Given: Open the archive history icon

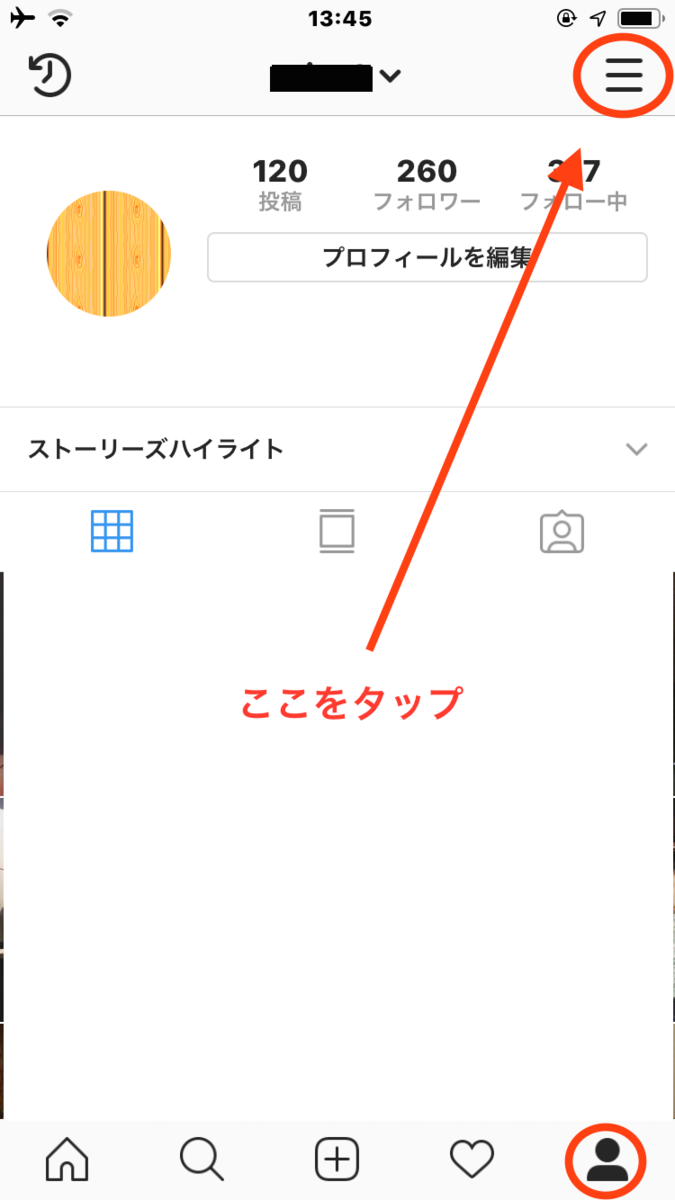Looking at the screenshot, I should click(x=50, y=76).
